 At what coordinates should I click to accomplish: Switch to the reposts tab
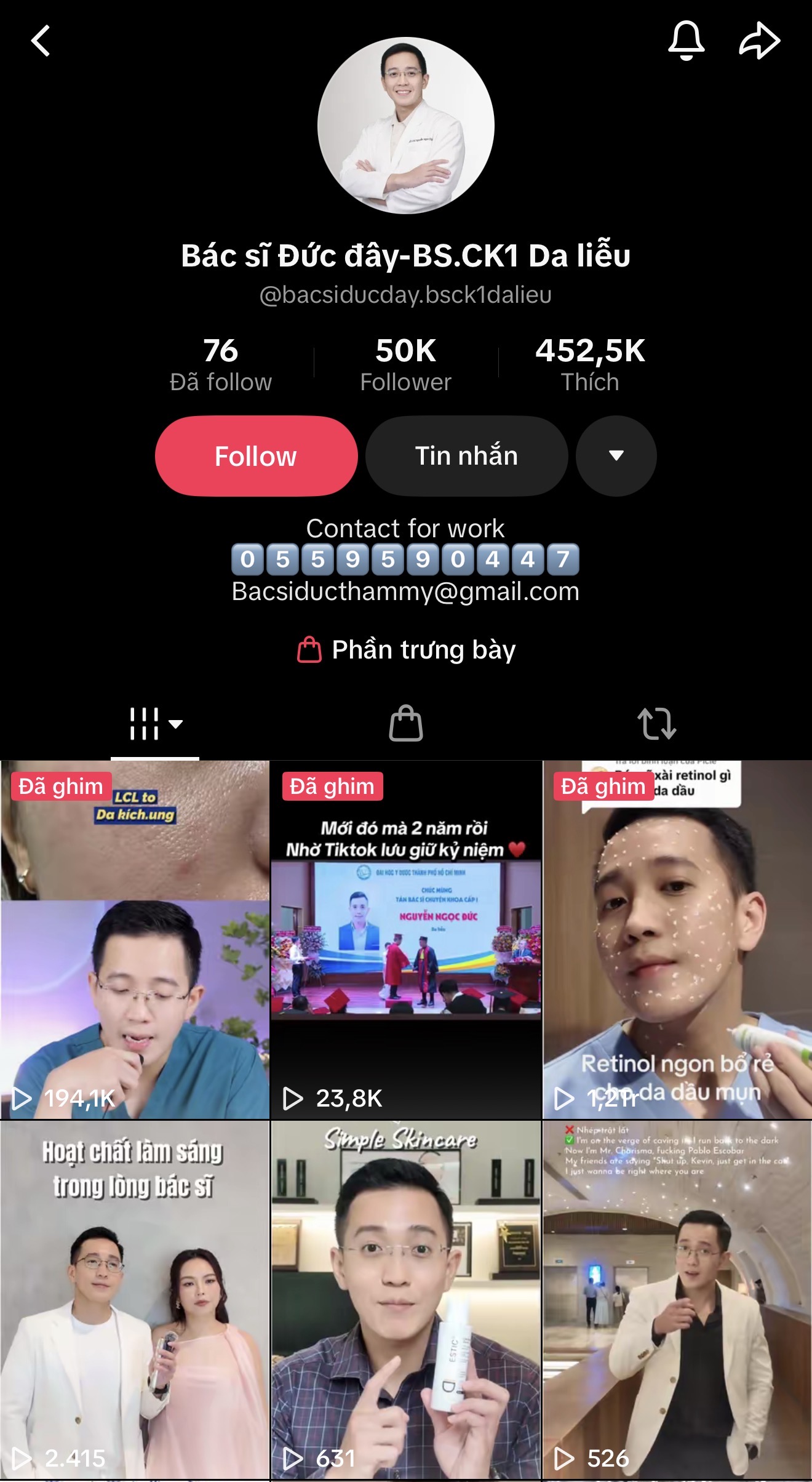[656, 724]
